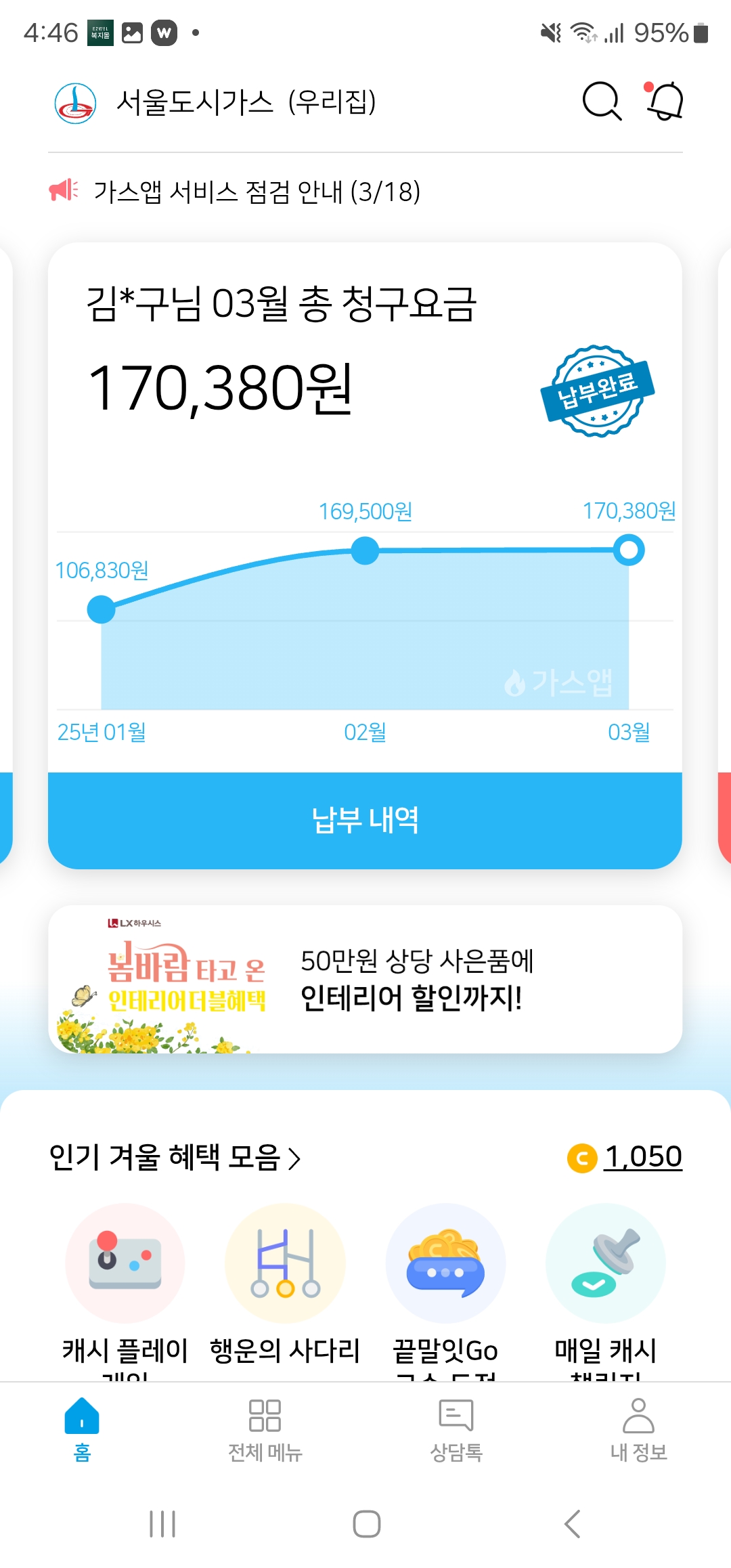This screenshot has width=731, height=1568.
Task: Tap the 납부 내역 button
Action: click(x=365, y=821)
